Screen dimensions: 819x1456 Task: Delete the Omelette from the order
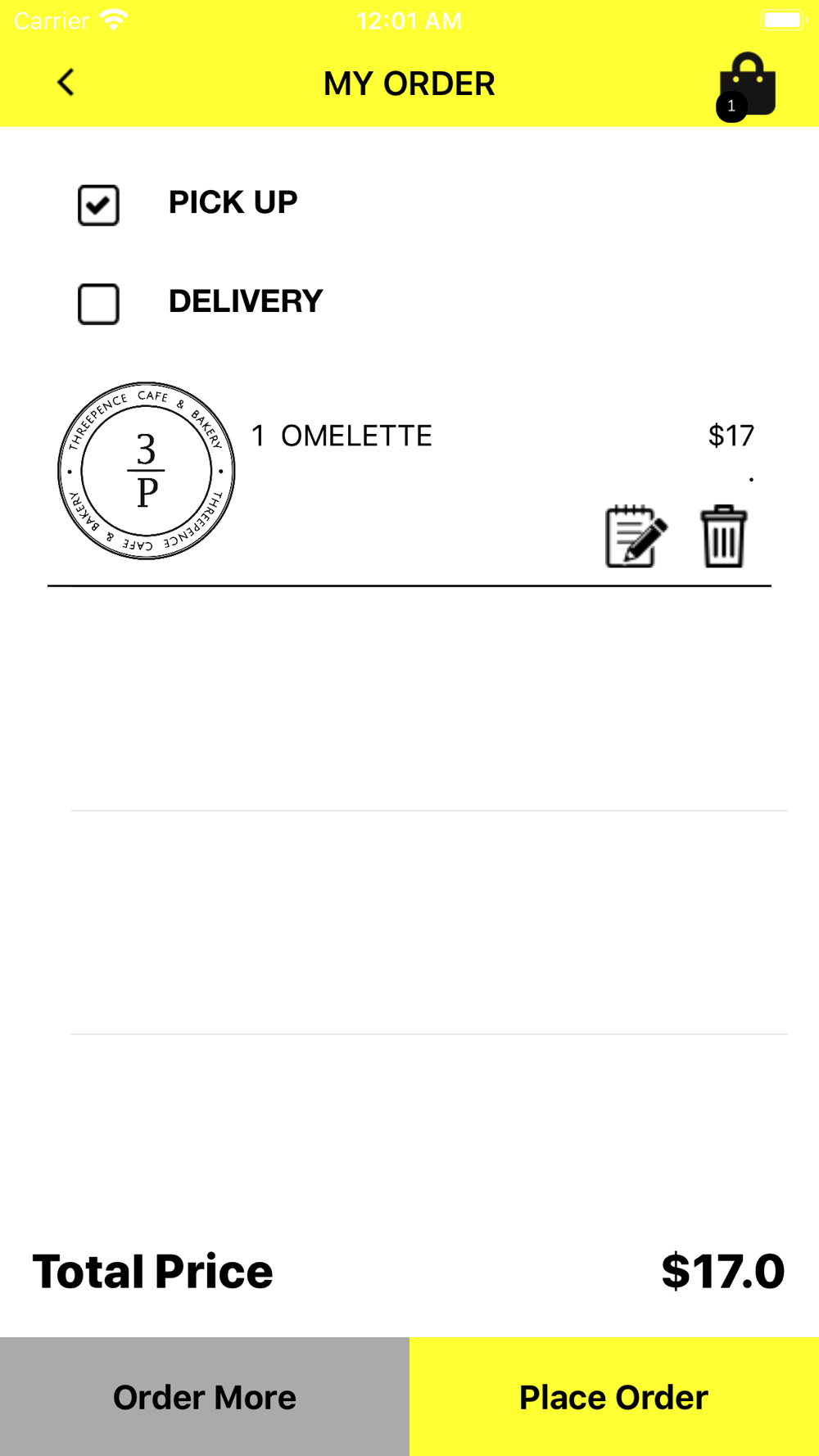coord(724,536)
